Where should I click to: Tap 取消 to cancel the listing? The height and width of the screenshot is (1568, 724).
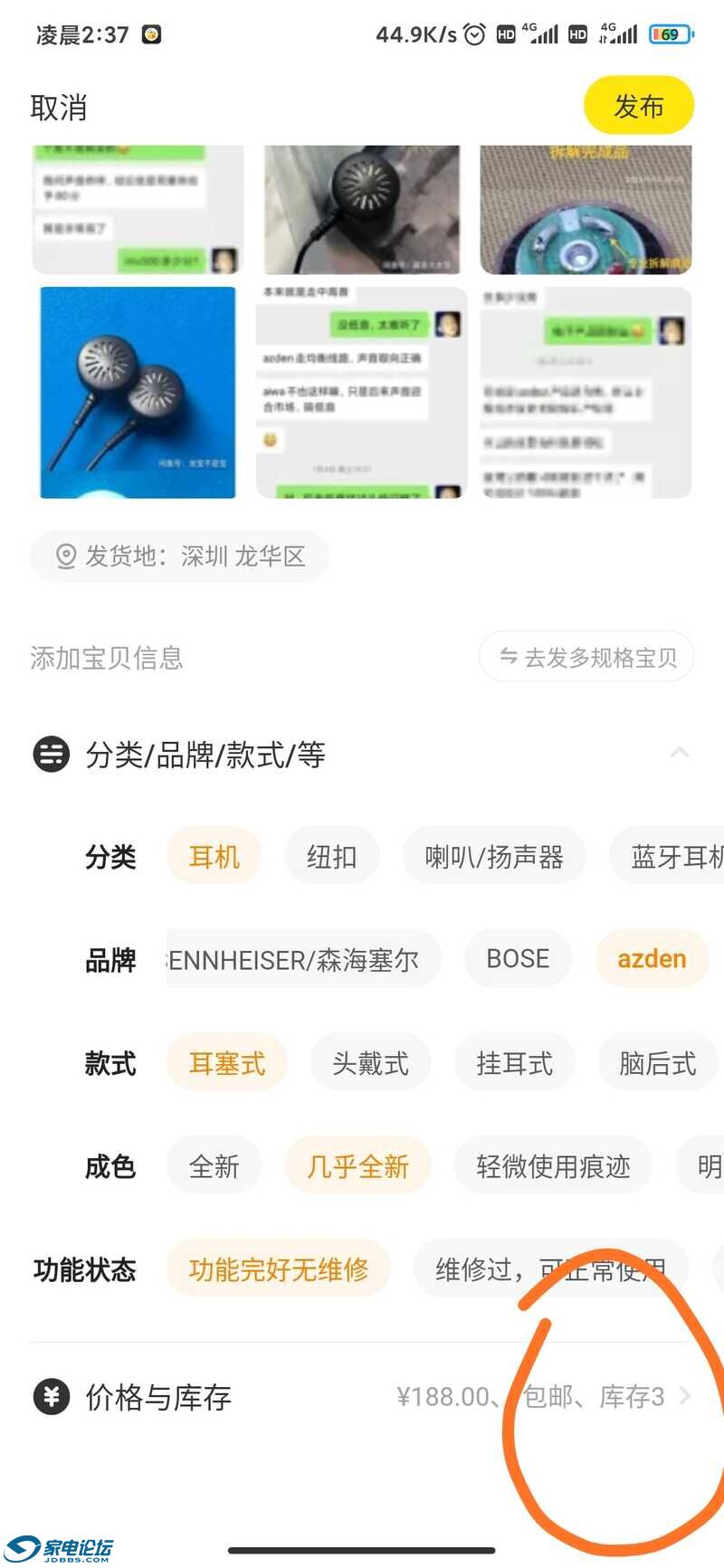pos(59,108)
